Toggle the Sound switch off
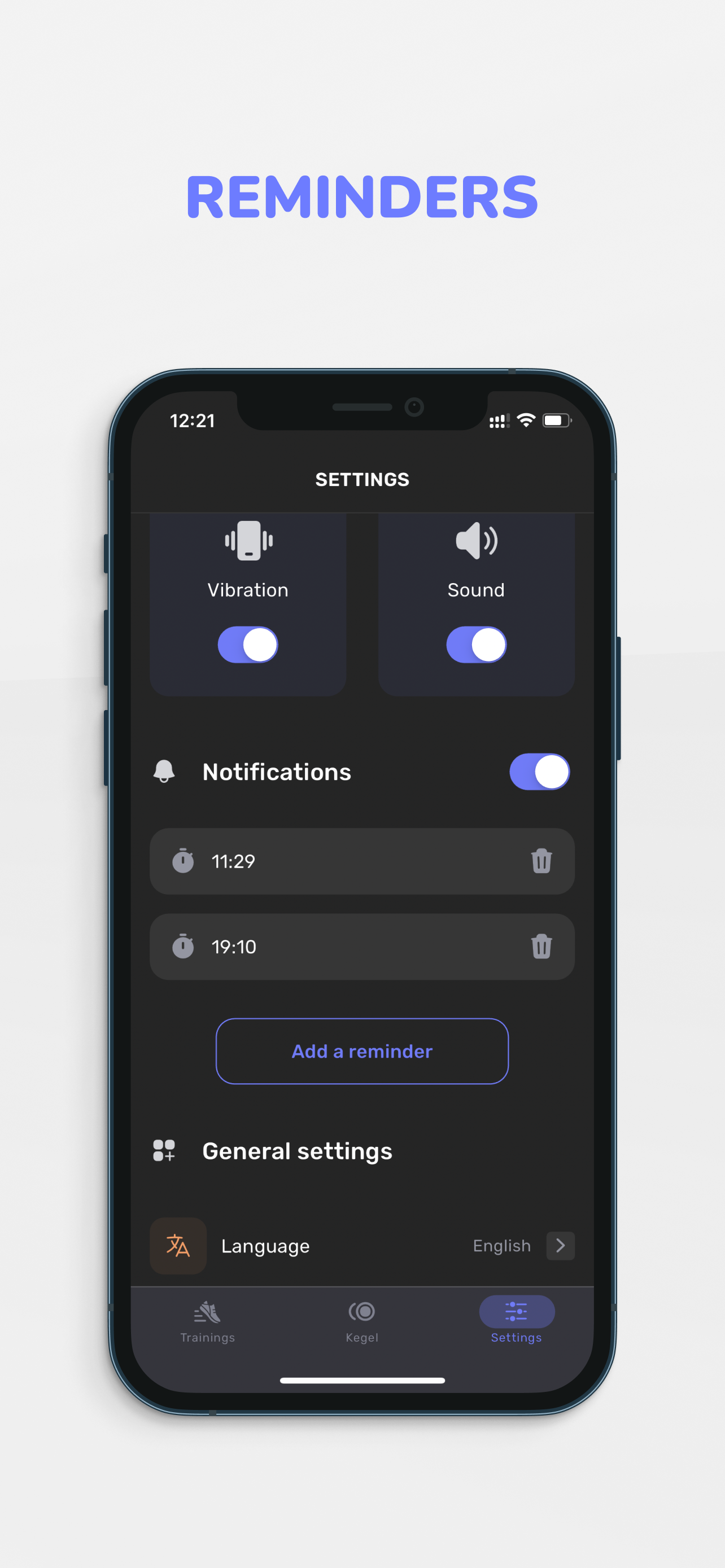Screen dimensions: 725x1568 (476, 645)
